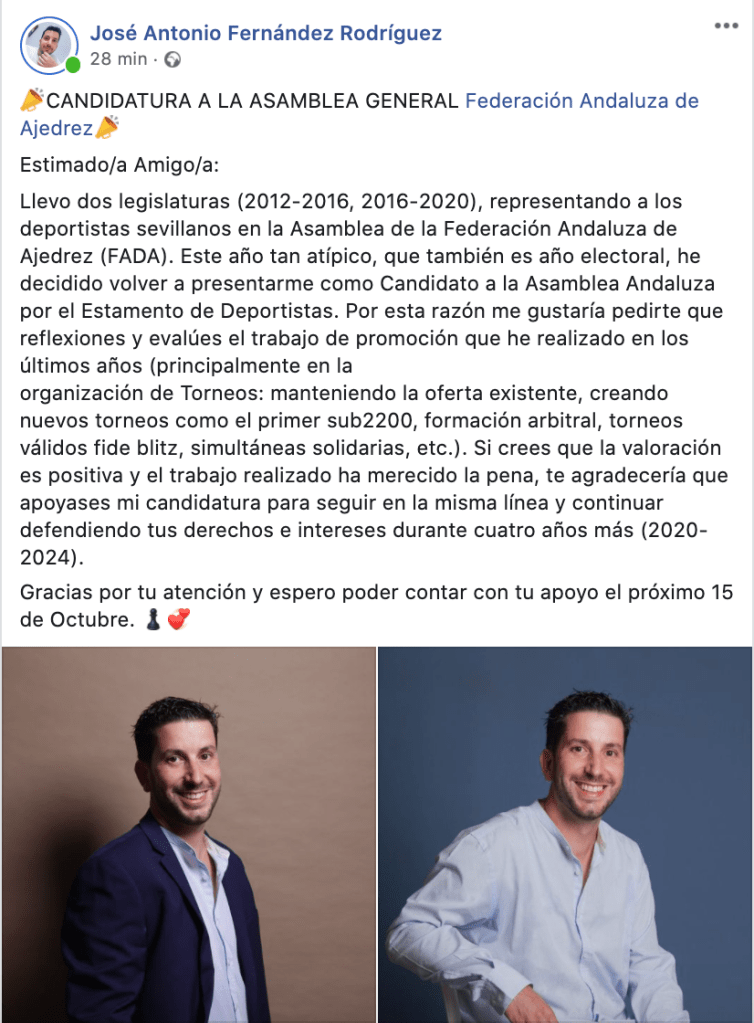The image size is (754, 1023).
Task: Open the post's three-dot options menu
Action: [726, 28]
